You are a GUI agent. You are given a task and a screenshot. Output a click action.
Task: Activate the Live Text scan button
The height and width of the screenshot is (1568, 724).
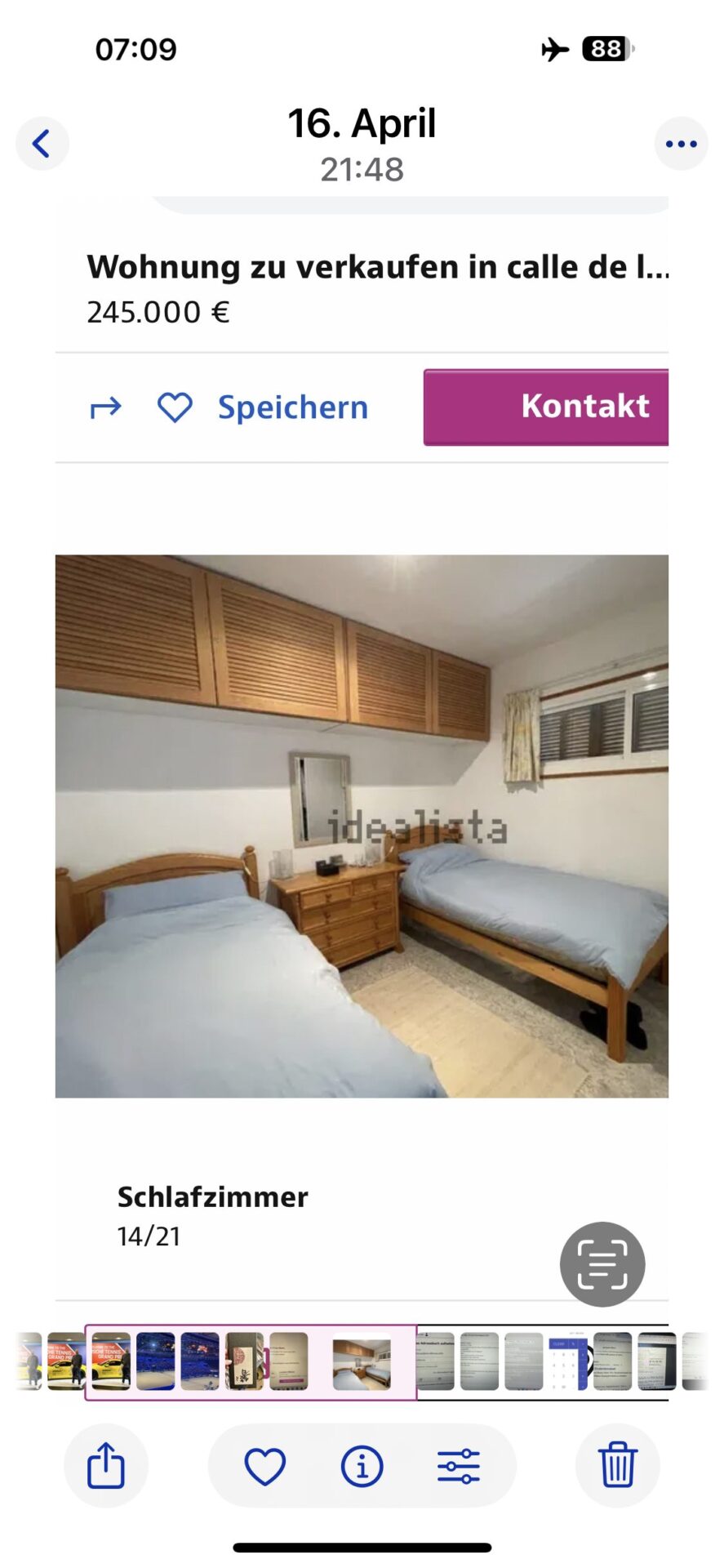pyautogui.click(x=602, y=1263)
